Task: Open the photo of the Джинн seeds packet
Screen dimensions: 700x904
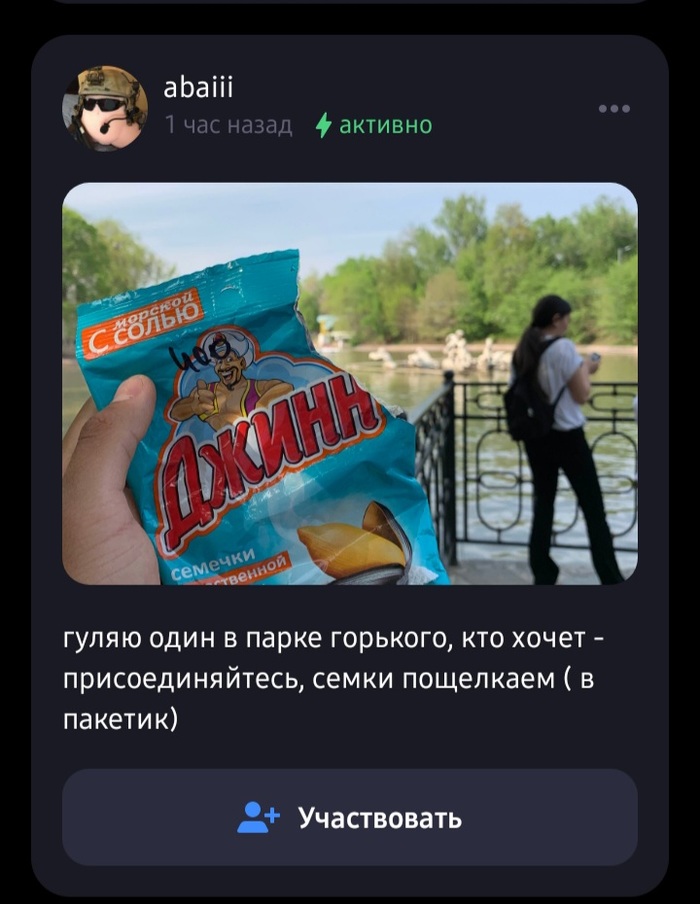Action: [x=349, y=384]
